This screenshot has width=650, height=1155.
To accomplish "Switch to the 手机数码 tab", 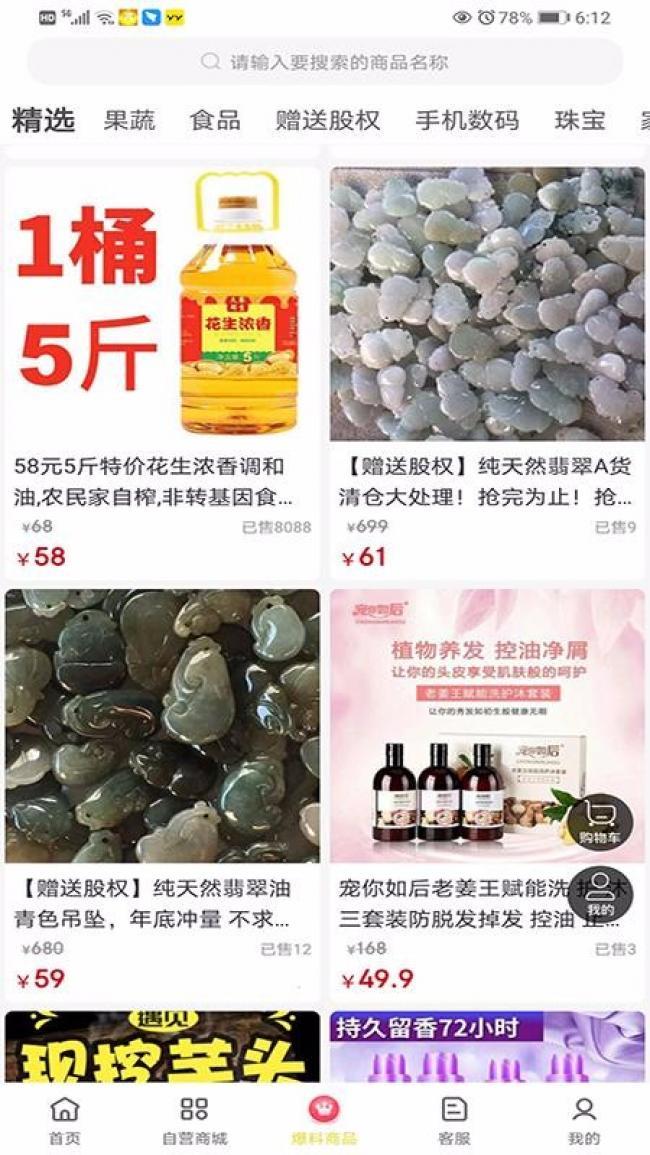I will 467,121.
